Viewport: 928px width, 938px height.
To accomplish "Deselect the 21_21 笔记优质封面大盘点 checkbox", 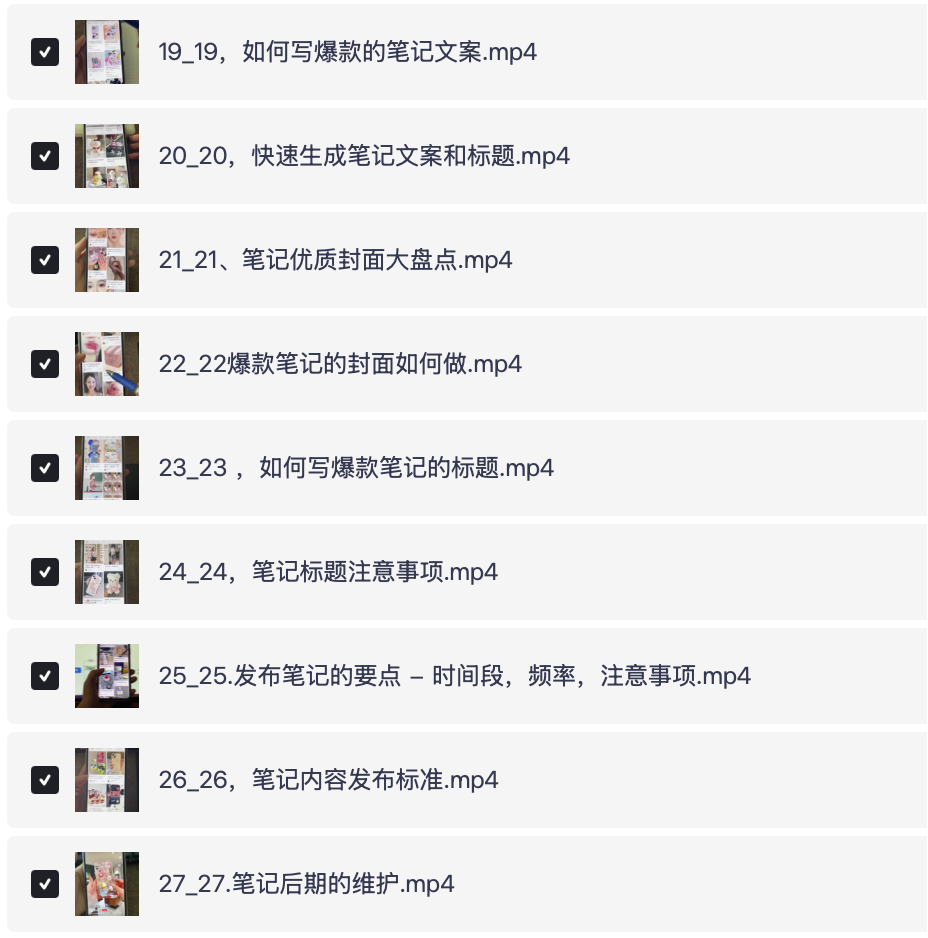I will point(45,260).
